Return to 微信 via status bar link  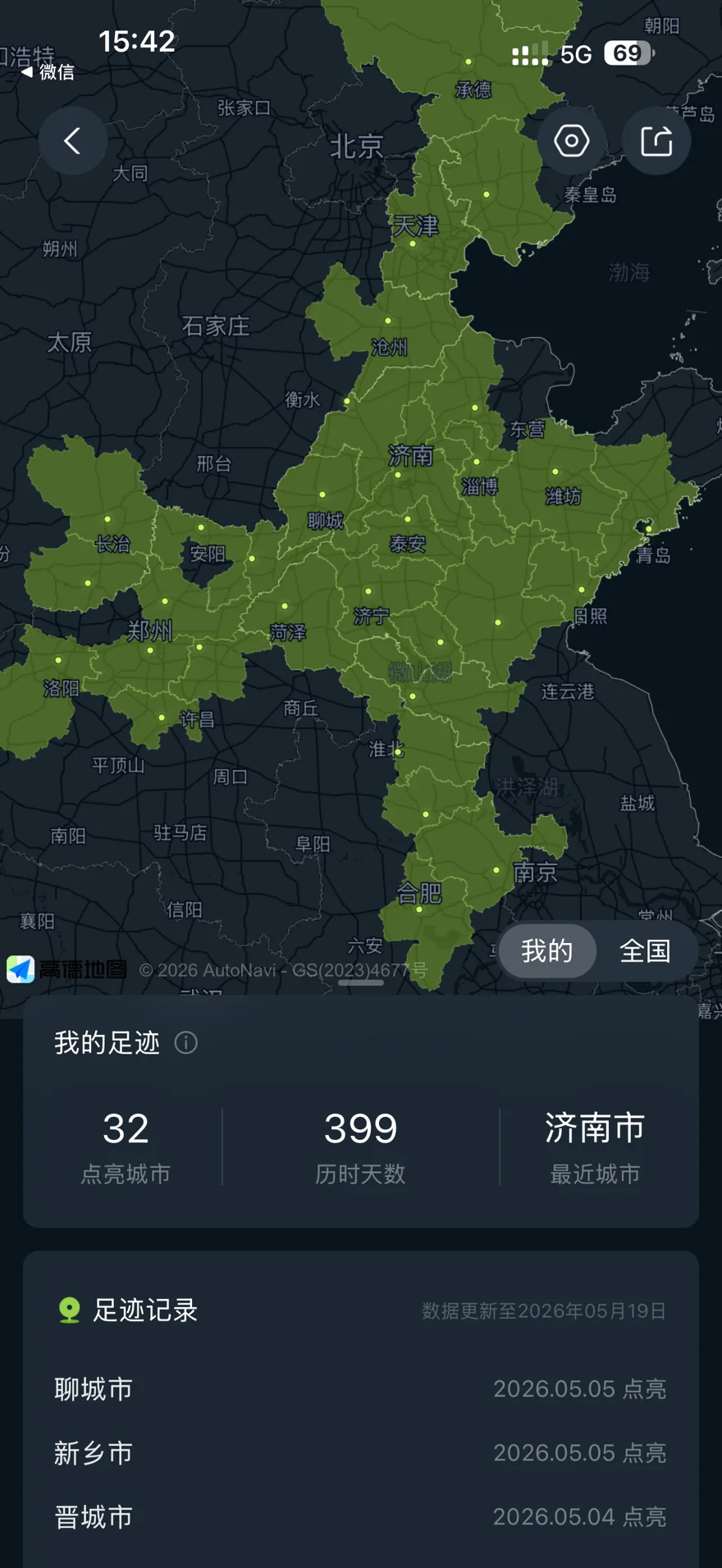point(48,72)
